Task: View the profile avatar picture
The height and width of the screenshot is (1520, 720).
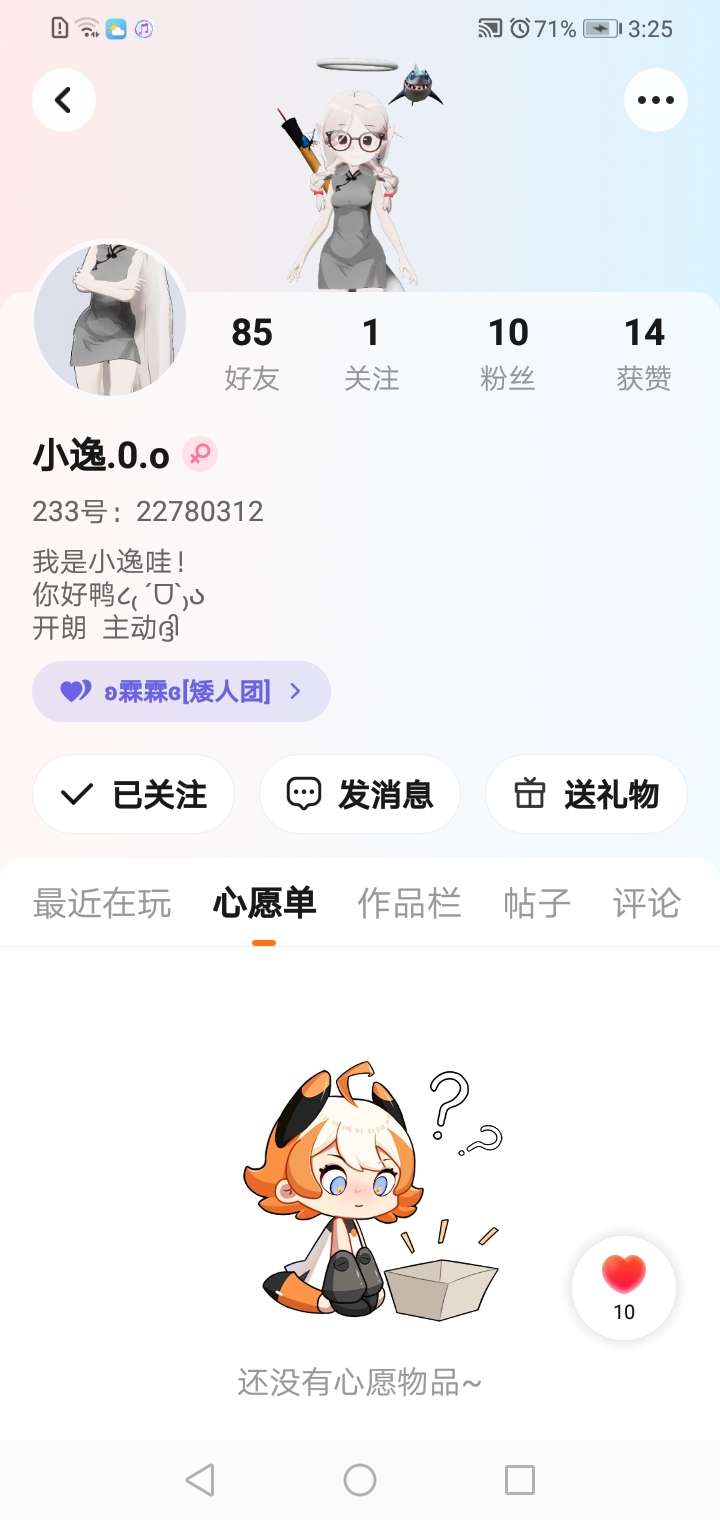Action: pos(110,320)
